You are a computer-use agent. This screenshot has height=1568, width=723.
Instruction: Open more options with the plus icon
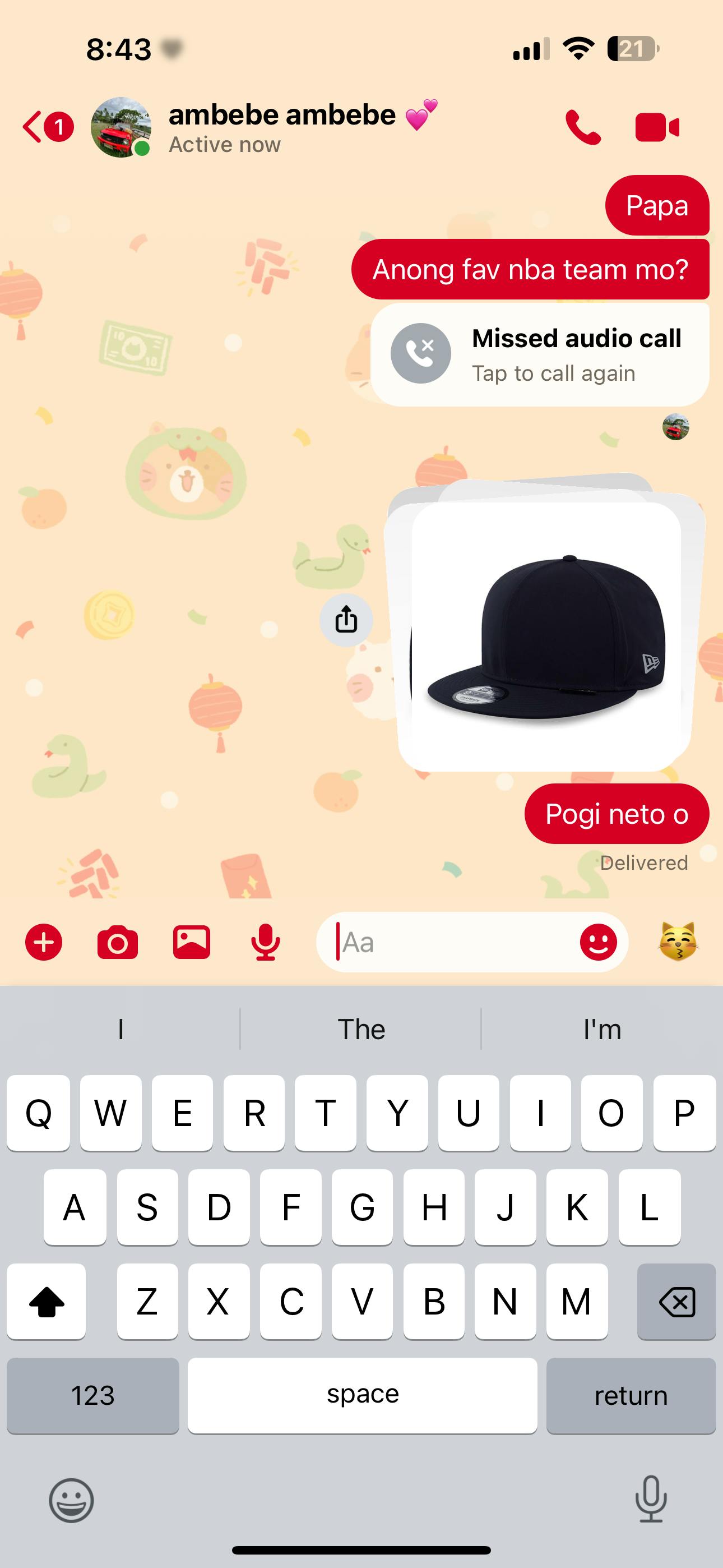pos(43,942)
